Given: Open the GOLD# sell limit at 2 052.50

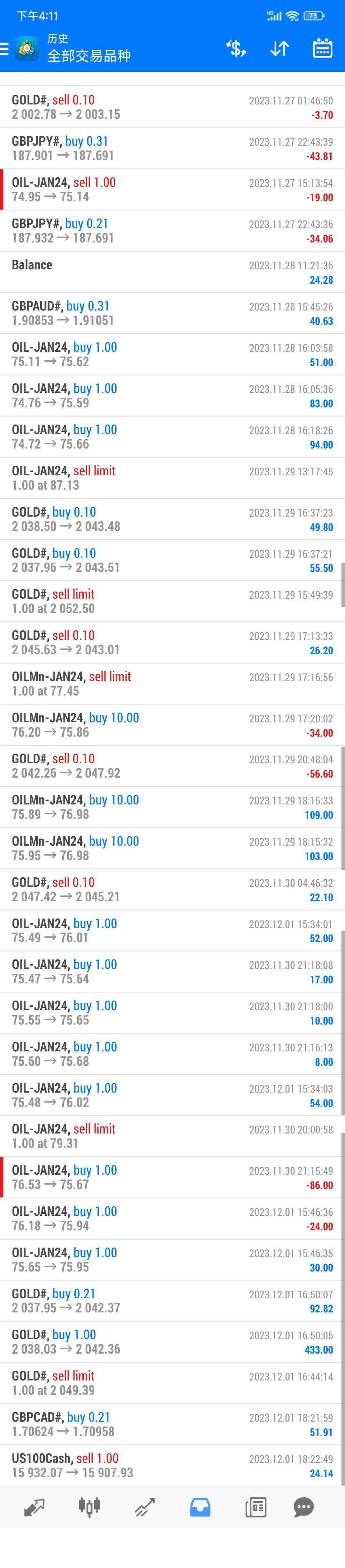Looking at the screenshot, I should [x=172, y=601].
